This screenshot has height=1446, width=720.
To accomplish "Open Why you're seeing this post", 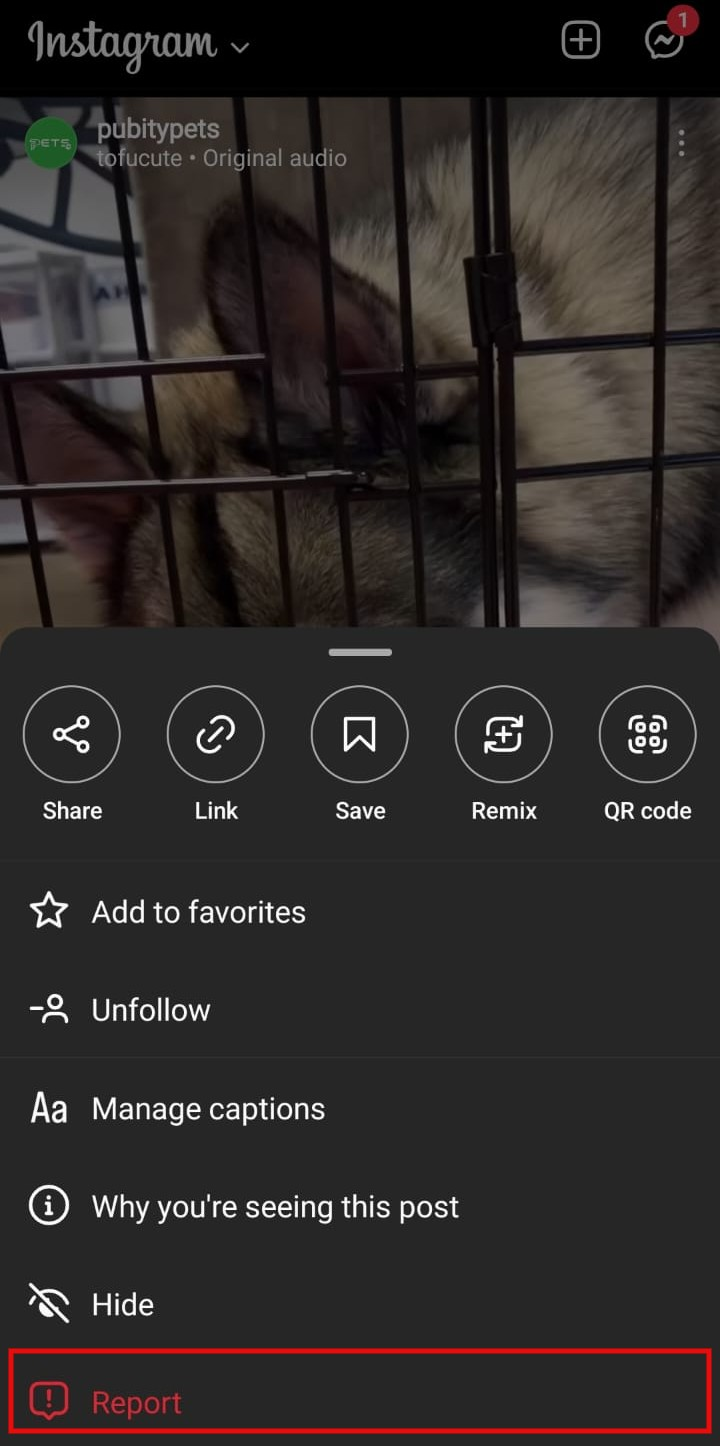I will pyautogui.click(x=360, y=1206).
